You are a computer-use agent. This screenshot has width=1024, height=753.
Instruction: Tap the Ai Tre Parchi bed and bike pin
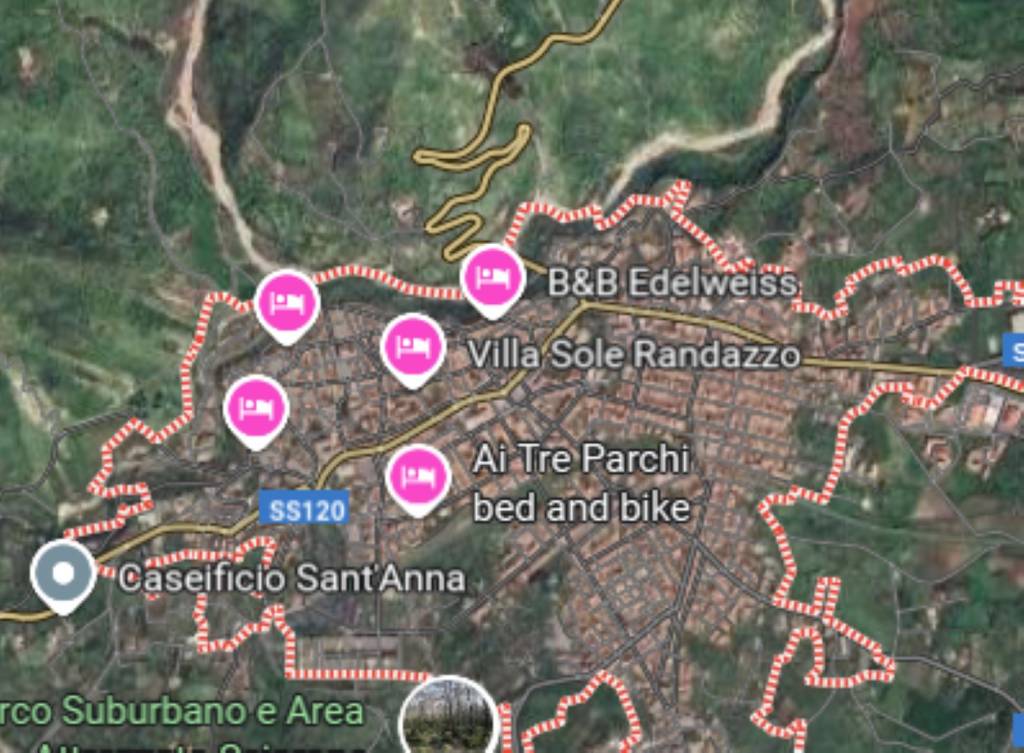pos(418,476)
